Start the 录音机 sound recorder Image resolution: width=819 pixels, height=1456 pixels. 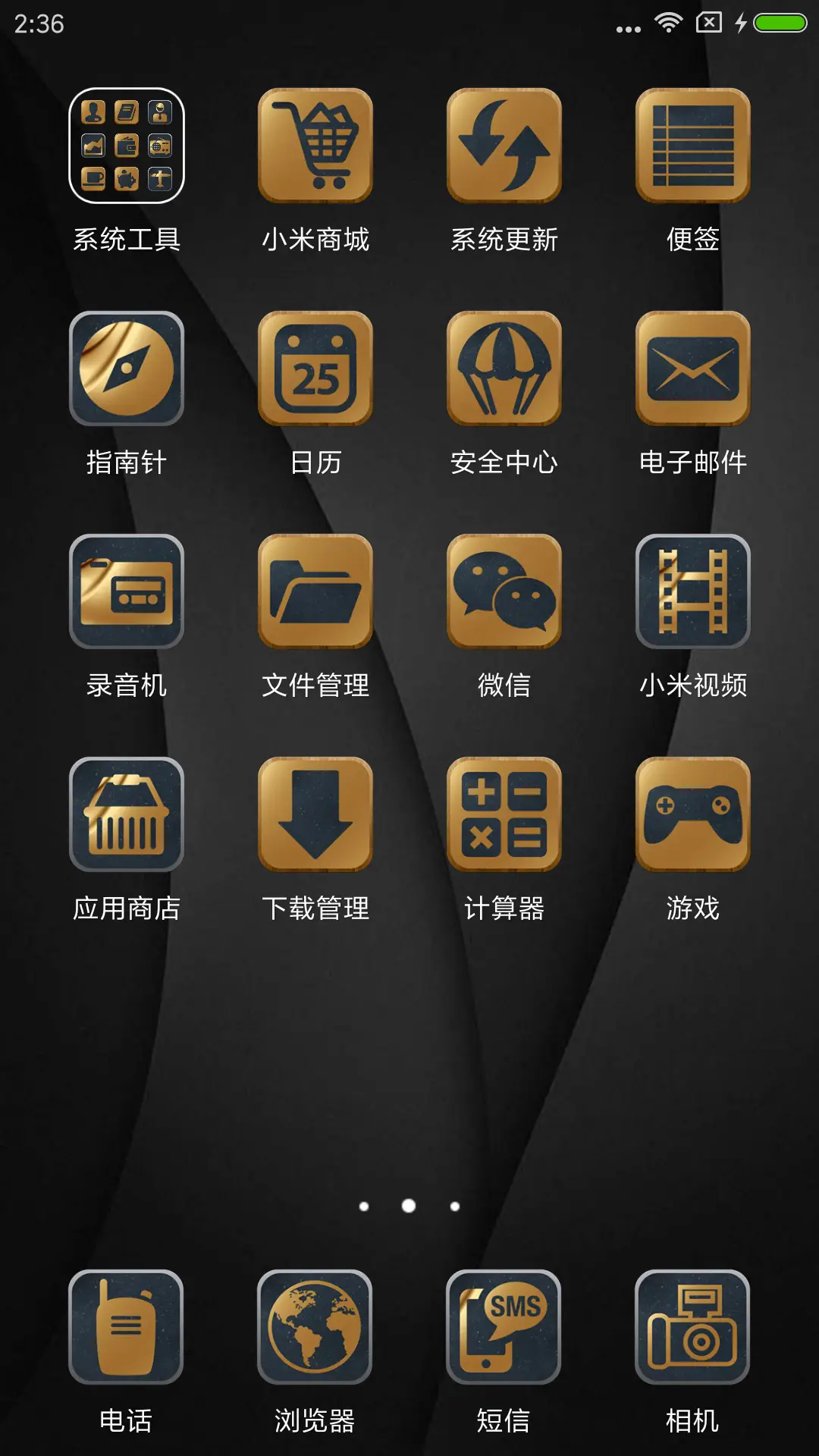tap(127, 593)
